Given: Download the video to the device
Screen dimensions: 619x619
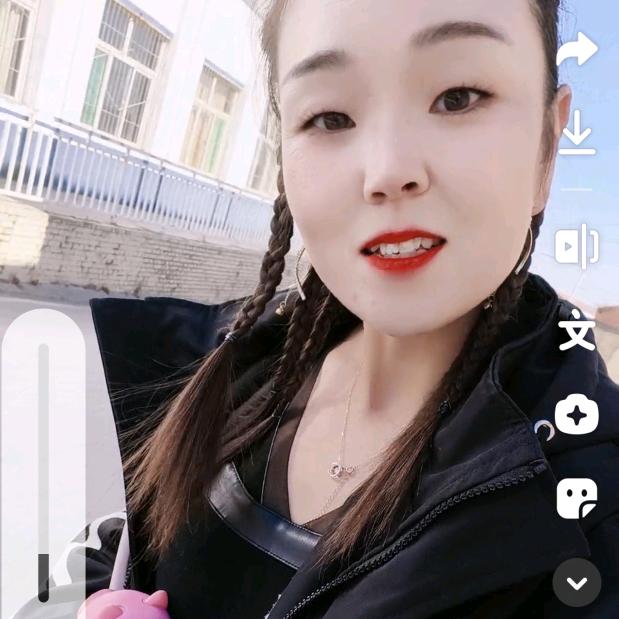Looking at the screenshot, I should [577, 135].
